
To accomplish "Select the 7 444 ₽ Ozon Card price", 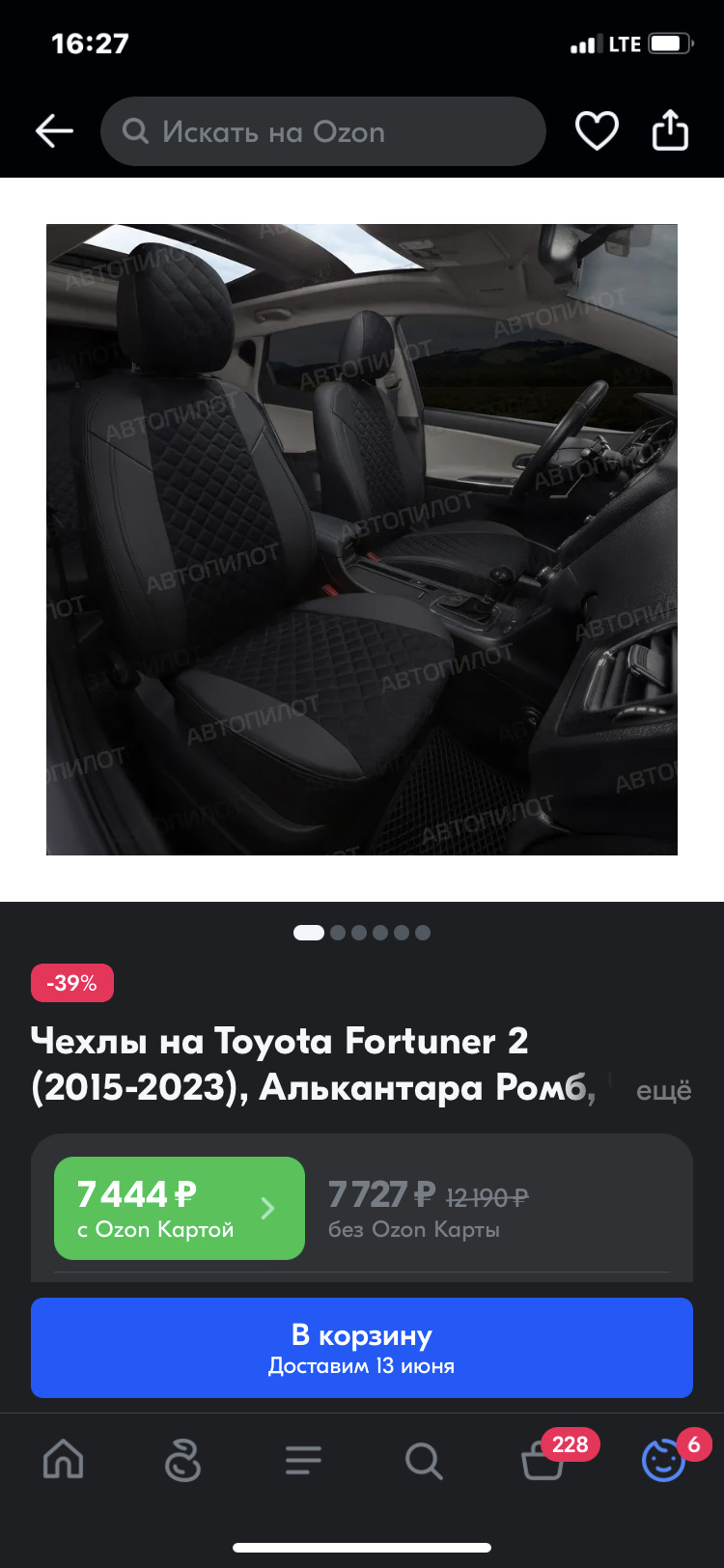I will pyautogui.click(x=180, y=1208).
